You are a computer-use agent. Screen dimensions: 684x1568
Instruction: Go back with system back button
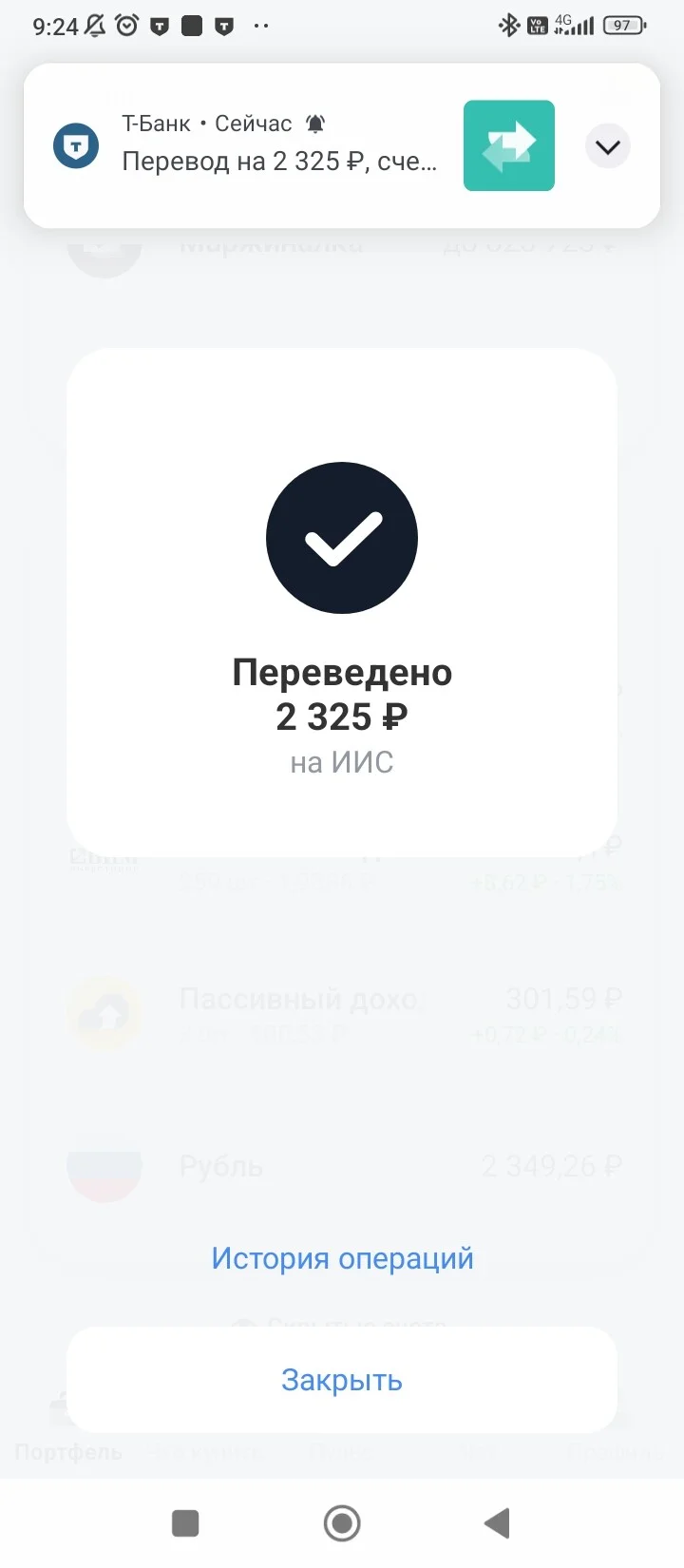[497, 1522]
